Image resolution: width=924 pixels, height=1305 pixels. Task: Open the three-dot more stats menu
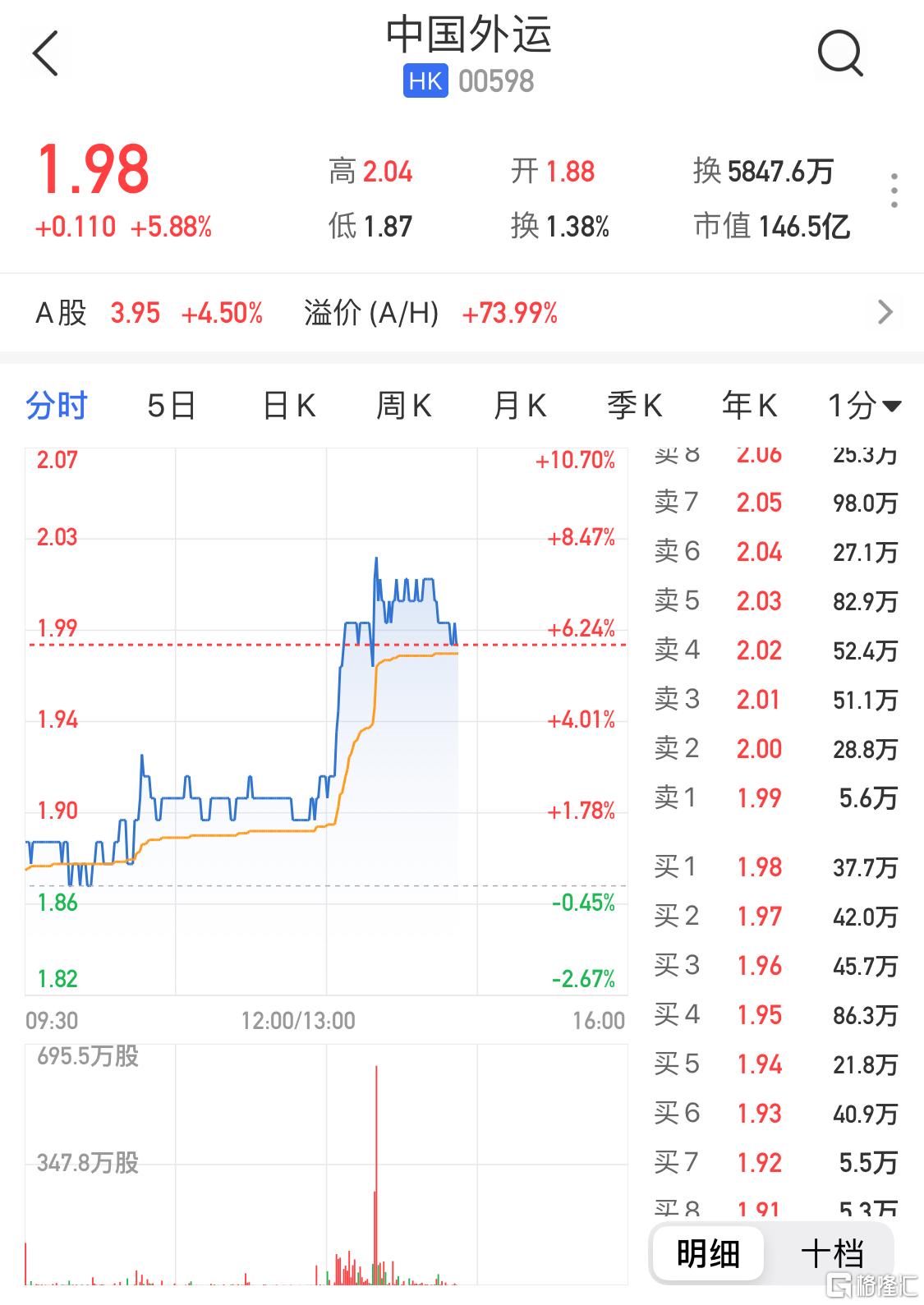click(894, 191)
